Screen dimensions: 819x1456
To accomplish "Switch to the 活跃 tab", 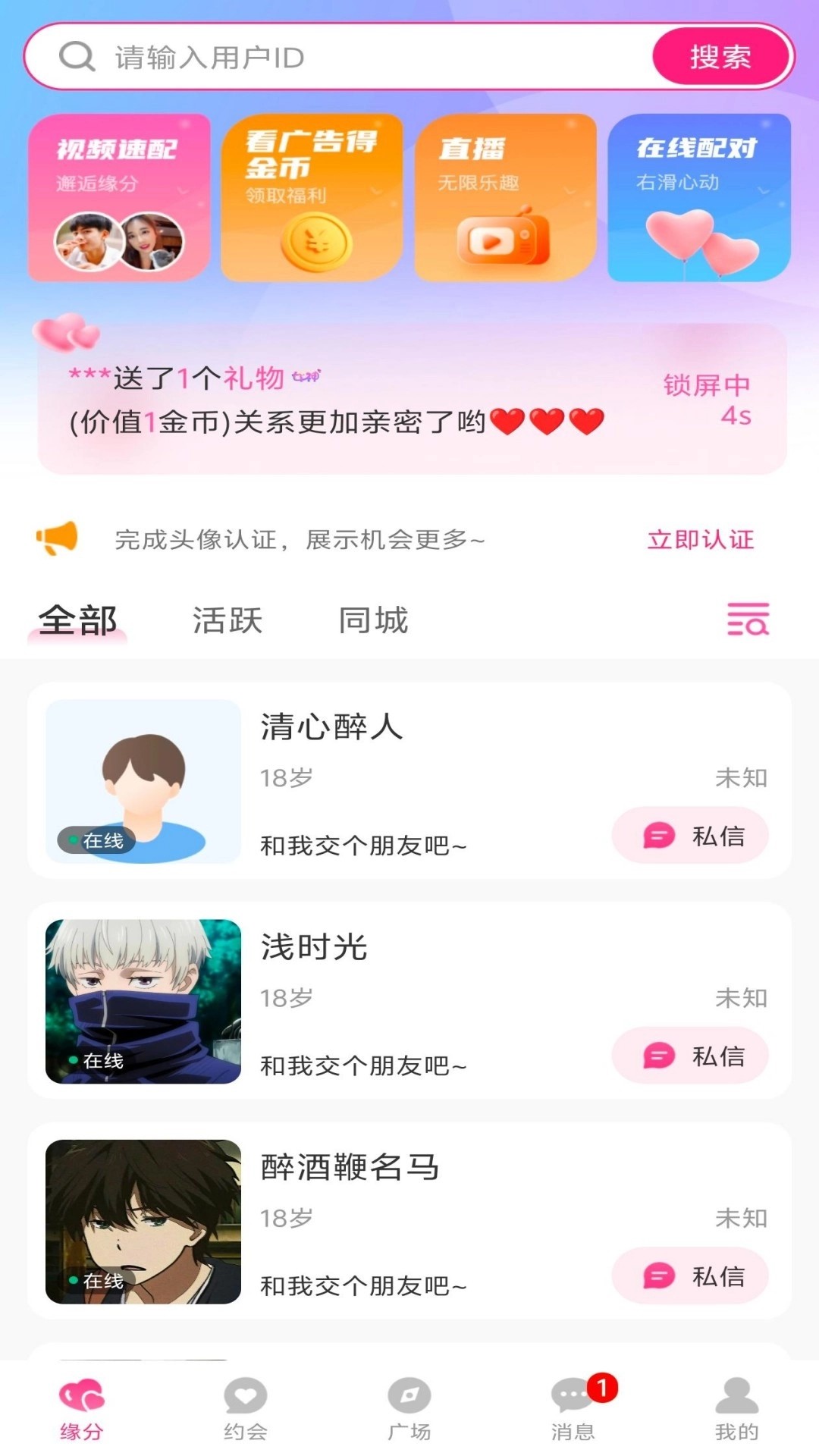I will [x=227, y=620].
